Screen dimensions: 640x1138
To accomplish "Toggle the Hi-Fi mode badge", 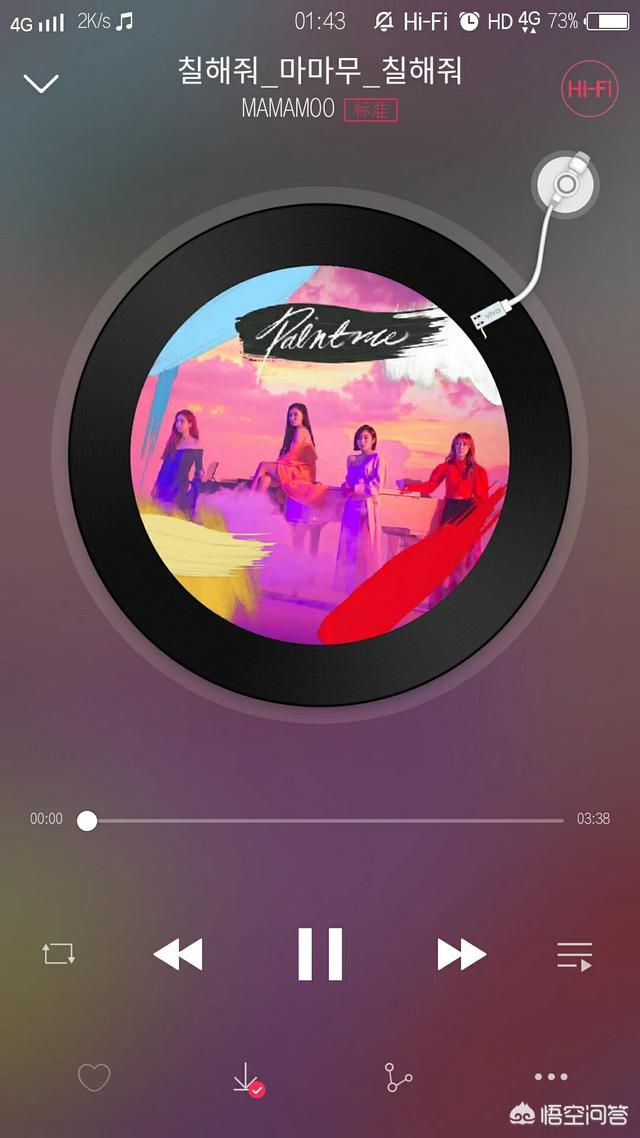I will coord(589,89).
